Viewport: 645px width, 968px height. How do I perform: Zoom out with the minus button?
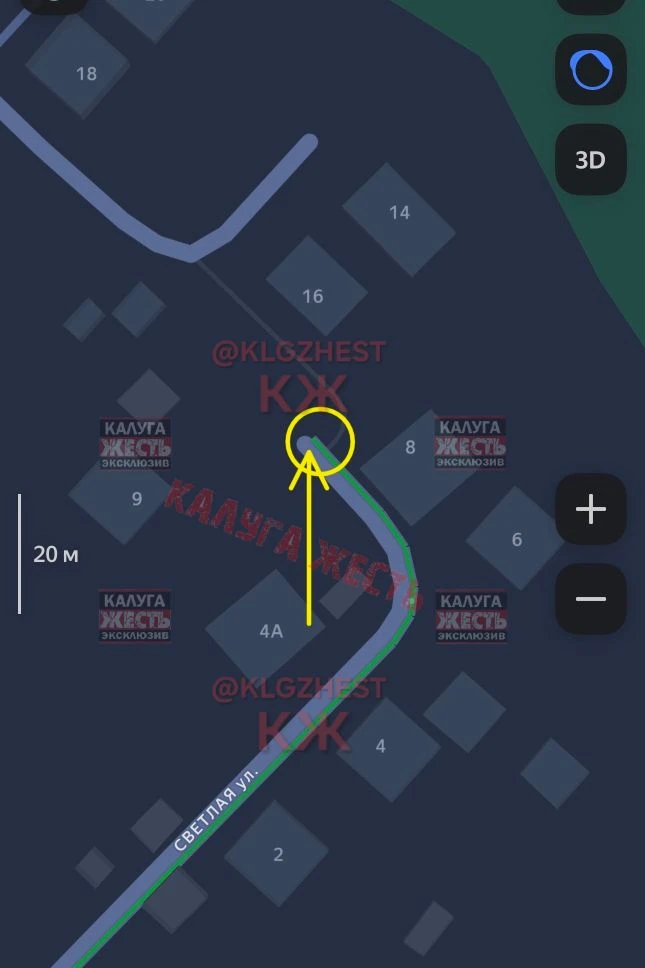[590, 599]
